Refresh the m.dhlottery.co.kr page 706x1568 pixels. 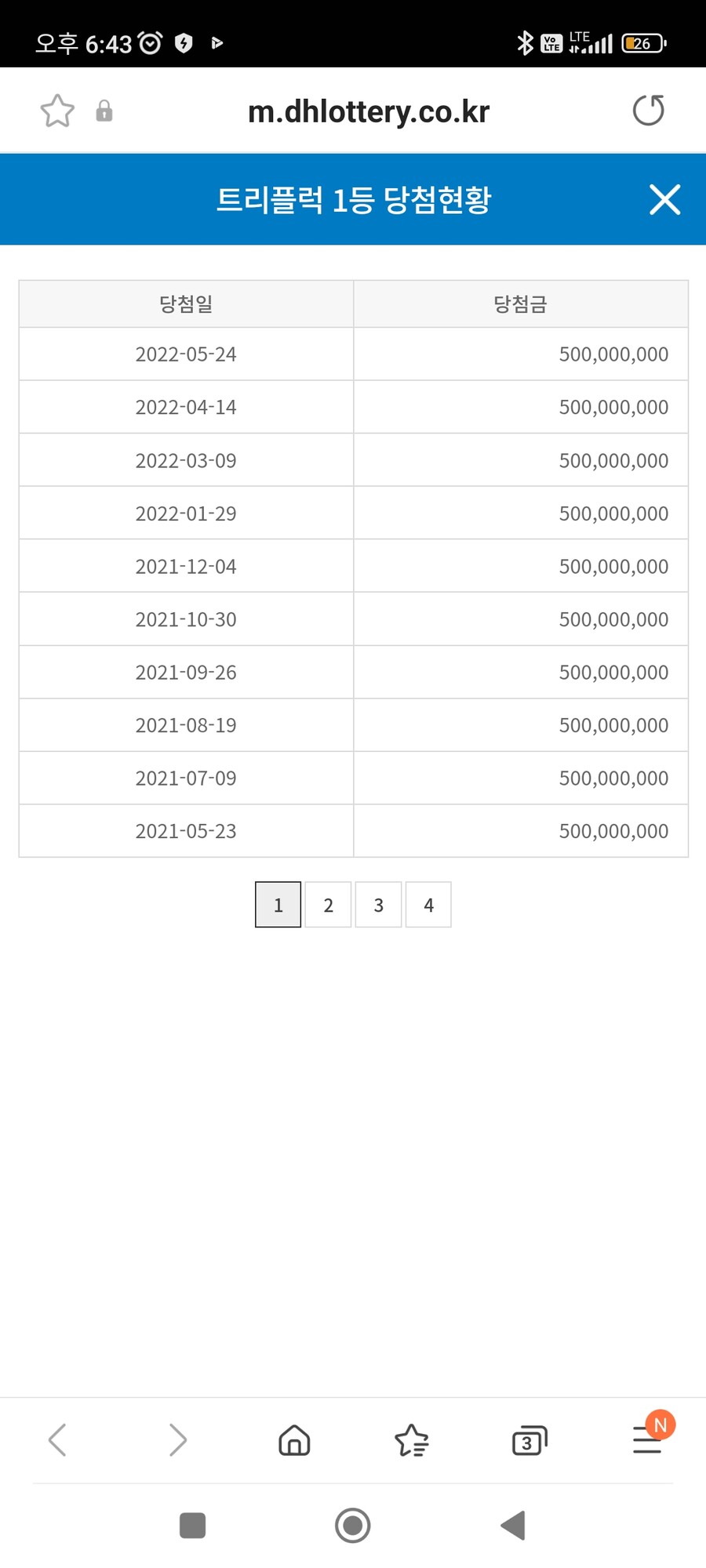coord(648,110)
